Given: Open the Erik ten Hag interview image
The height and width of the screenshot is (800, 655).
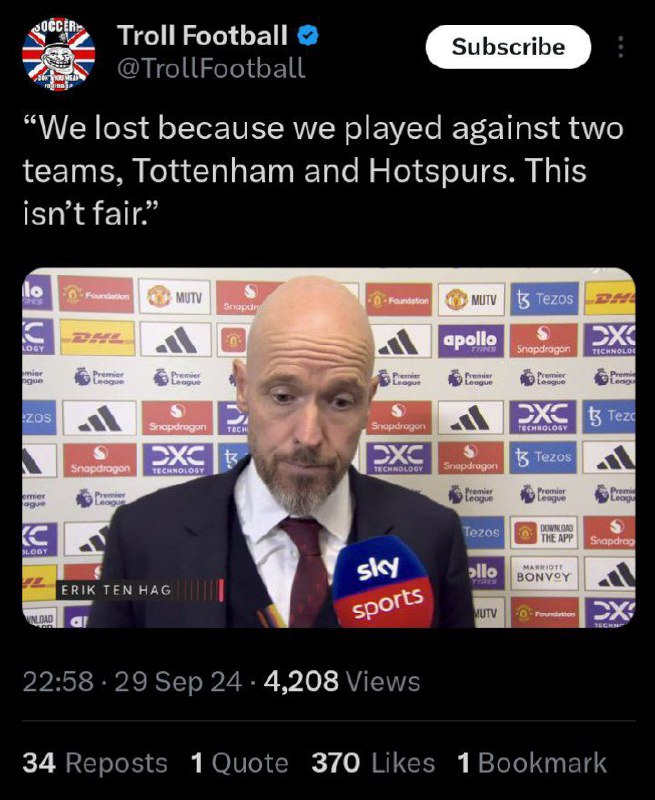Looking at the screenshot, I should click(x=328, y=447).
